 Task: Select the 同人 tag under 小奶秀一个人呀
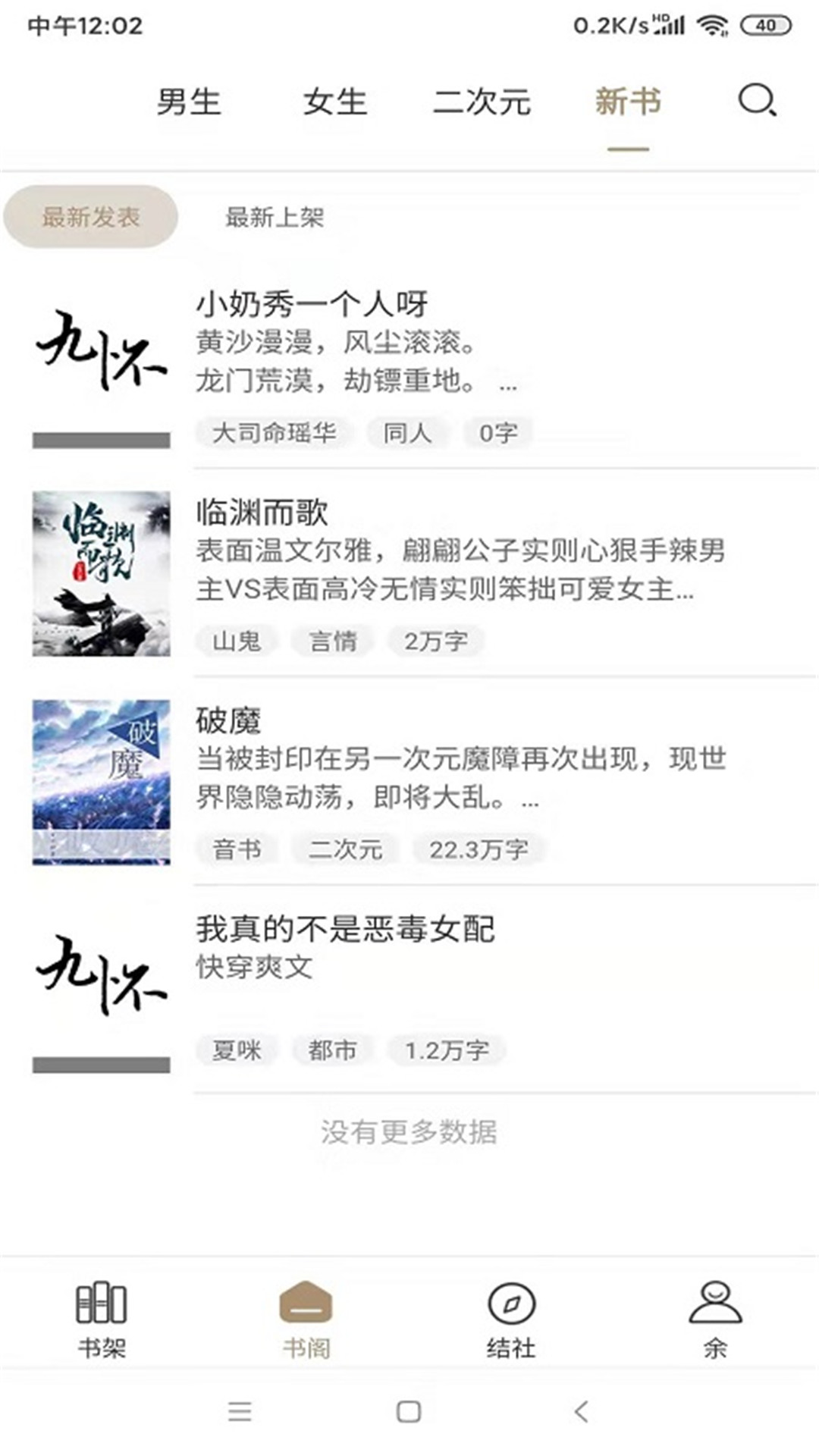[406, 432]
